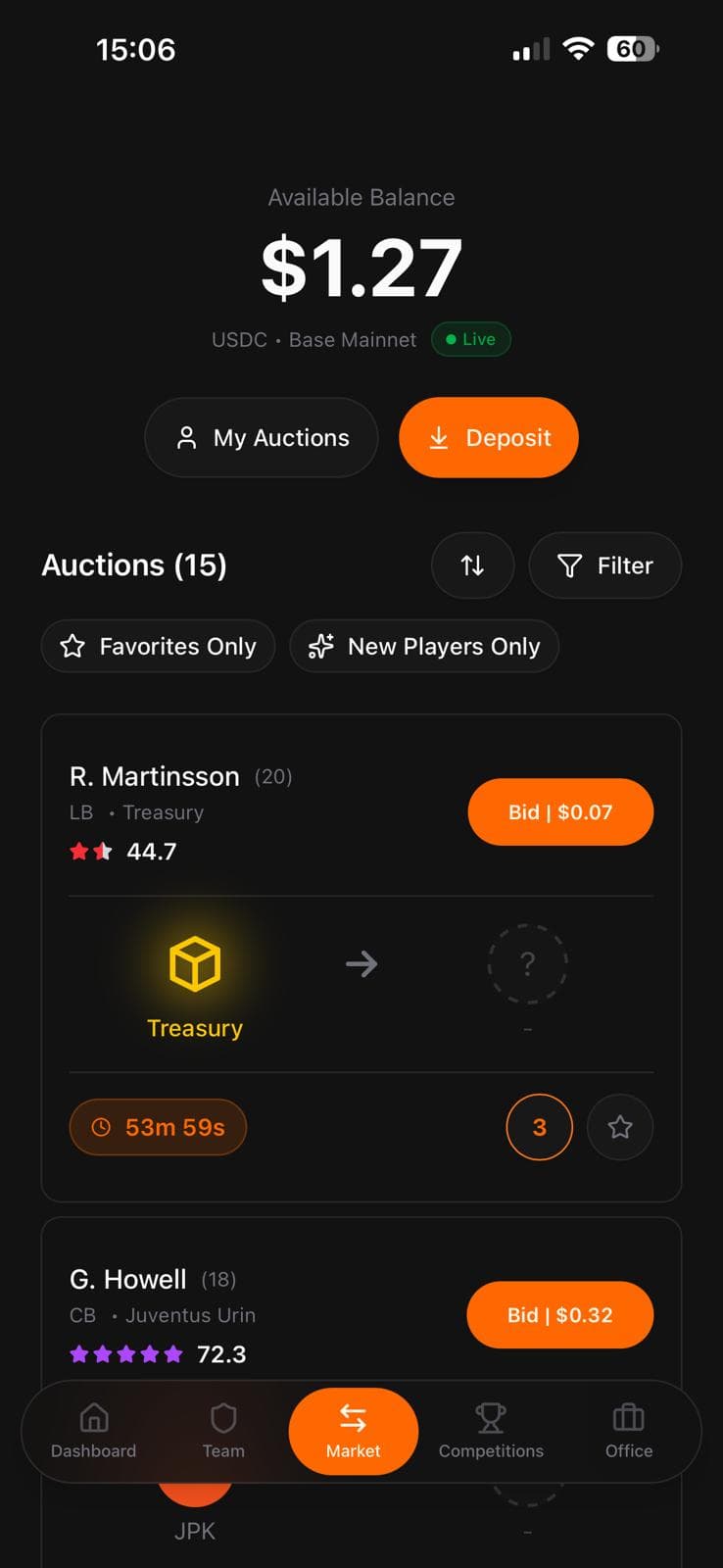Open the Competitions tab
The width and height of the screenshot is (723, 1568).
click(491, 1431)
